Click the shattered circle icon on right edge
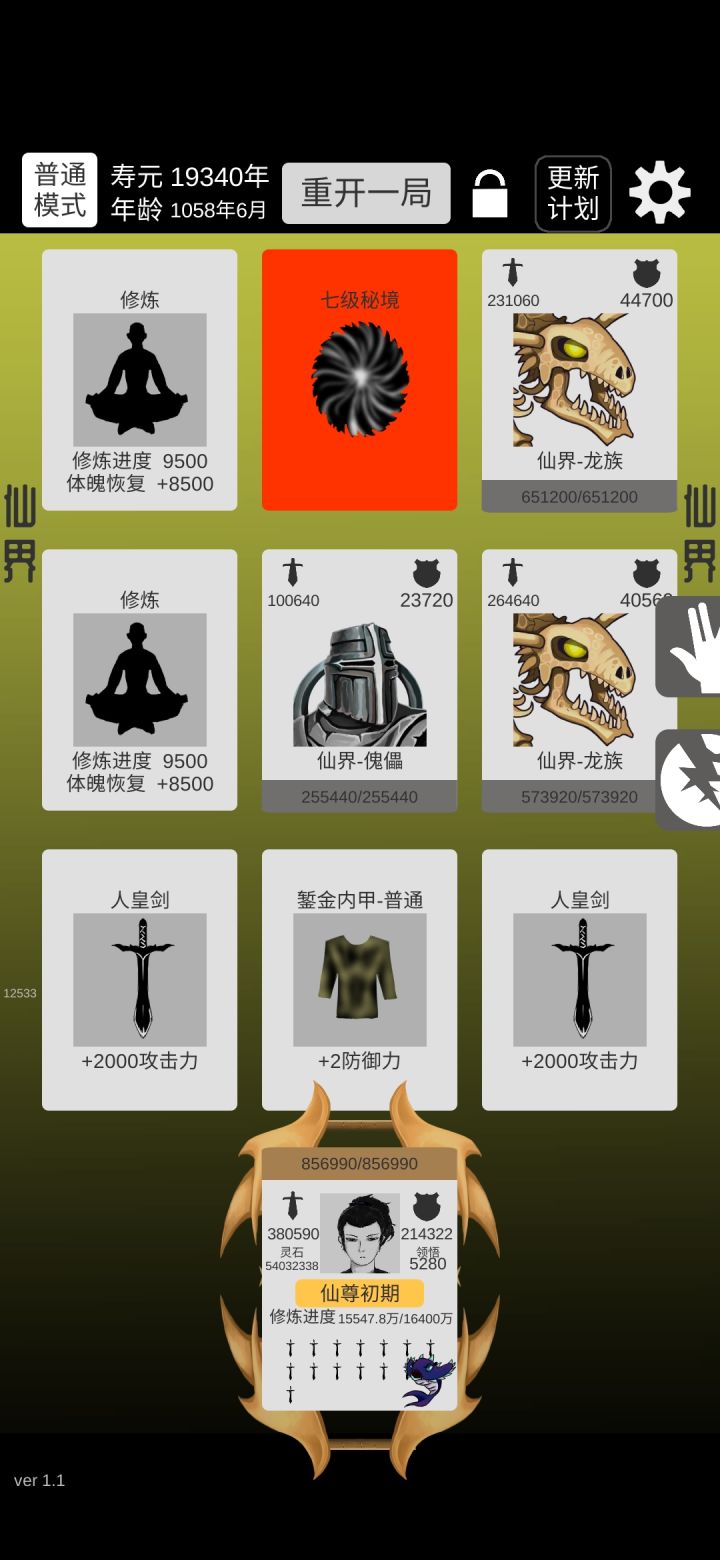 [x=695, y=780]
